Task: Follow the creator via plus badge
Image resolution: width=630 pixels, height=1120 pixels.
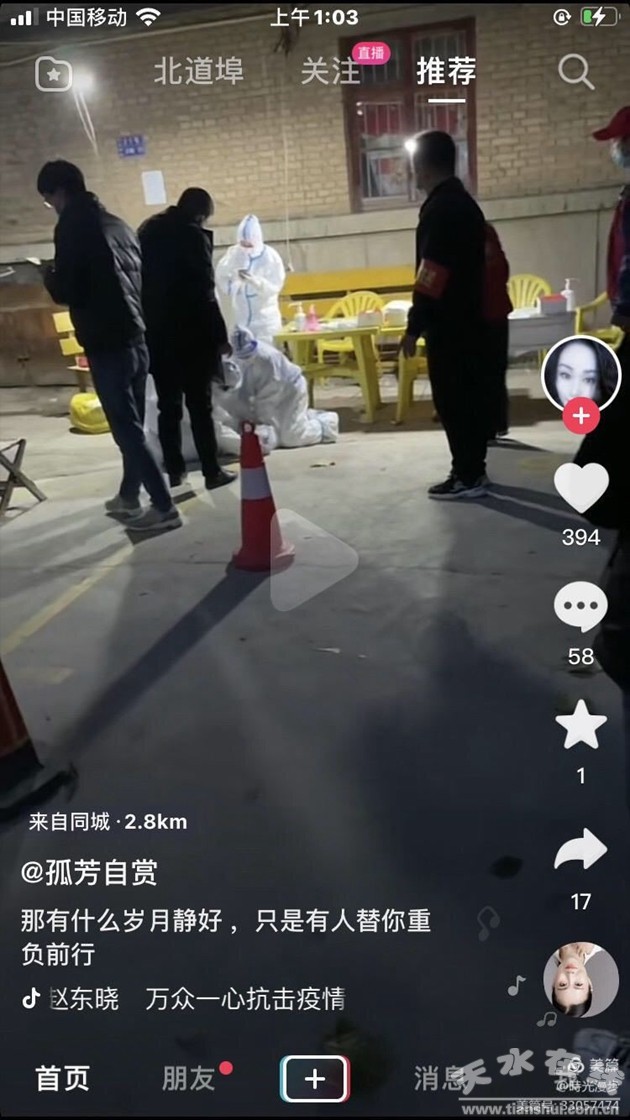Action: pyautogui.click(x=581, y=414)
